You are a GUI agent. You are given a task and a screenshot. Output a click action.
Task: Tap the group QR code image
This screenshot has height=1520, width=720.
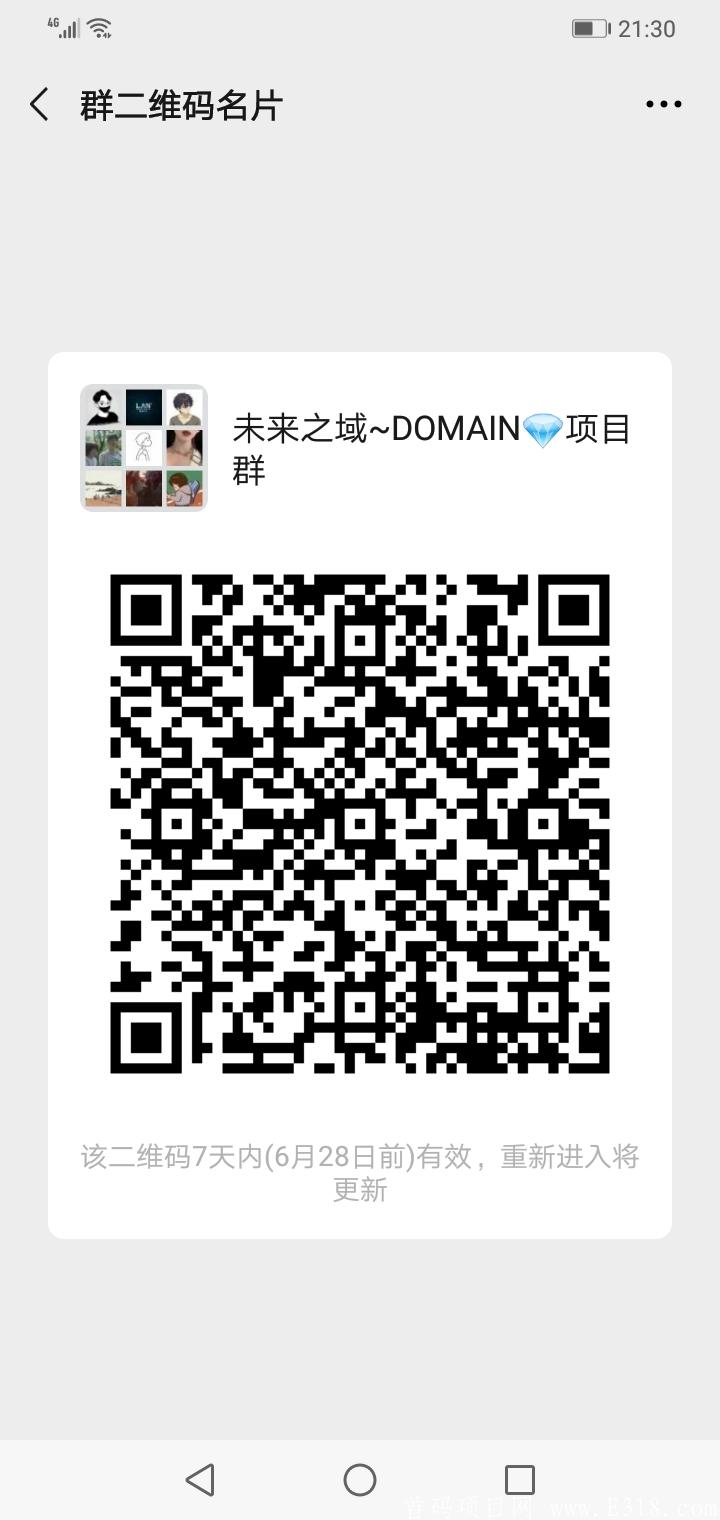[360, 825]
